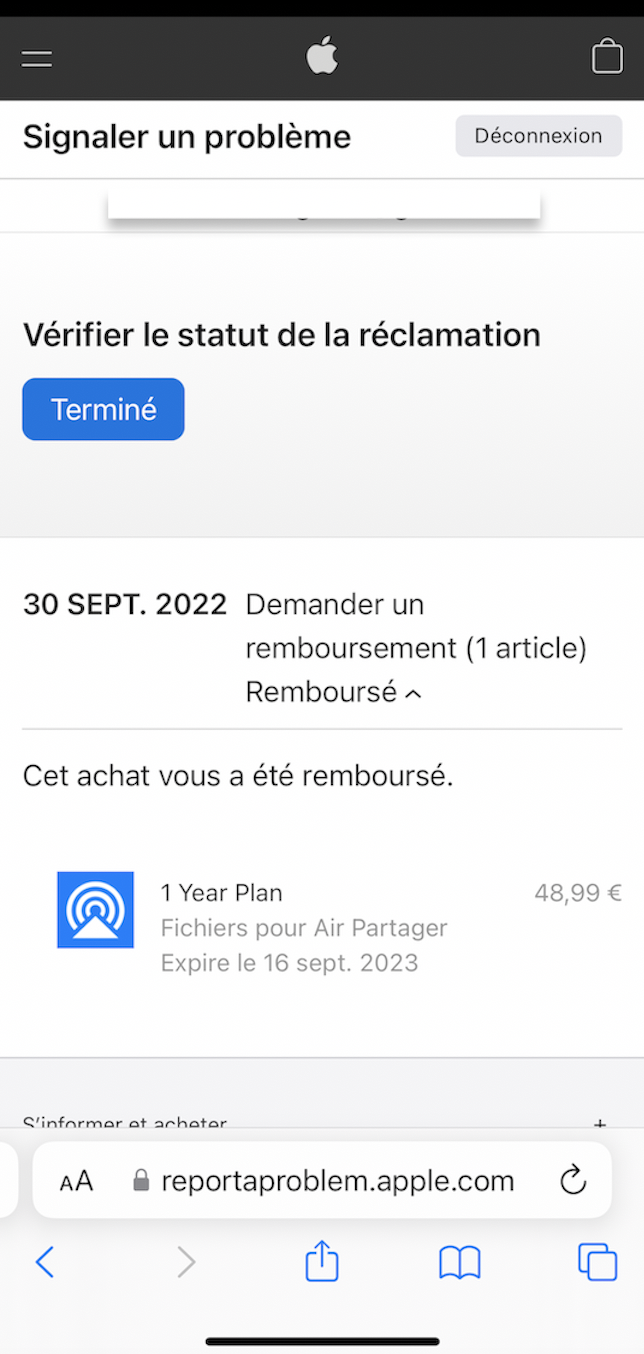The image size is (644, 1354).
Task: Share this page
Action: (x=322, y=1261)
